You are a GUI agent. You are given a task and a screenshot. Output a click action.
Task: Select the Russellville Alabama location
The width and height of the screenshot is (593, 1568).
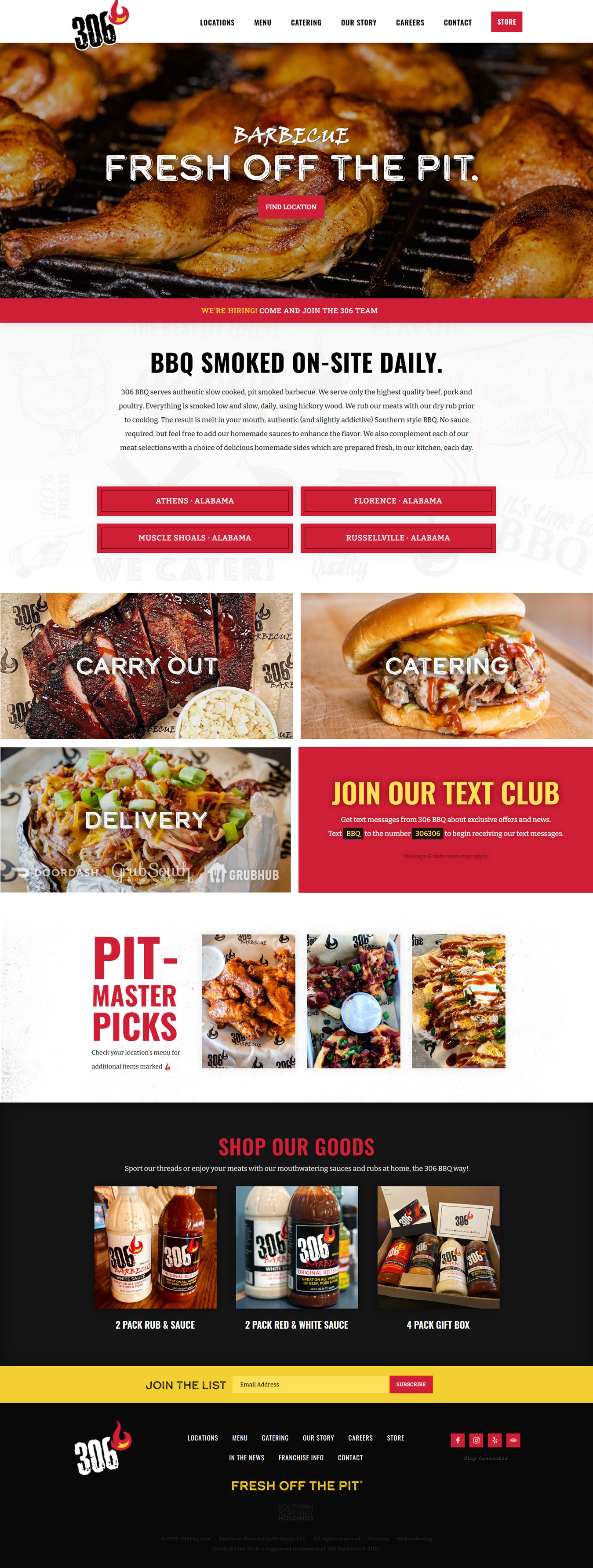click(398, 538)
